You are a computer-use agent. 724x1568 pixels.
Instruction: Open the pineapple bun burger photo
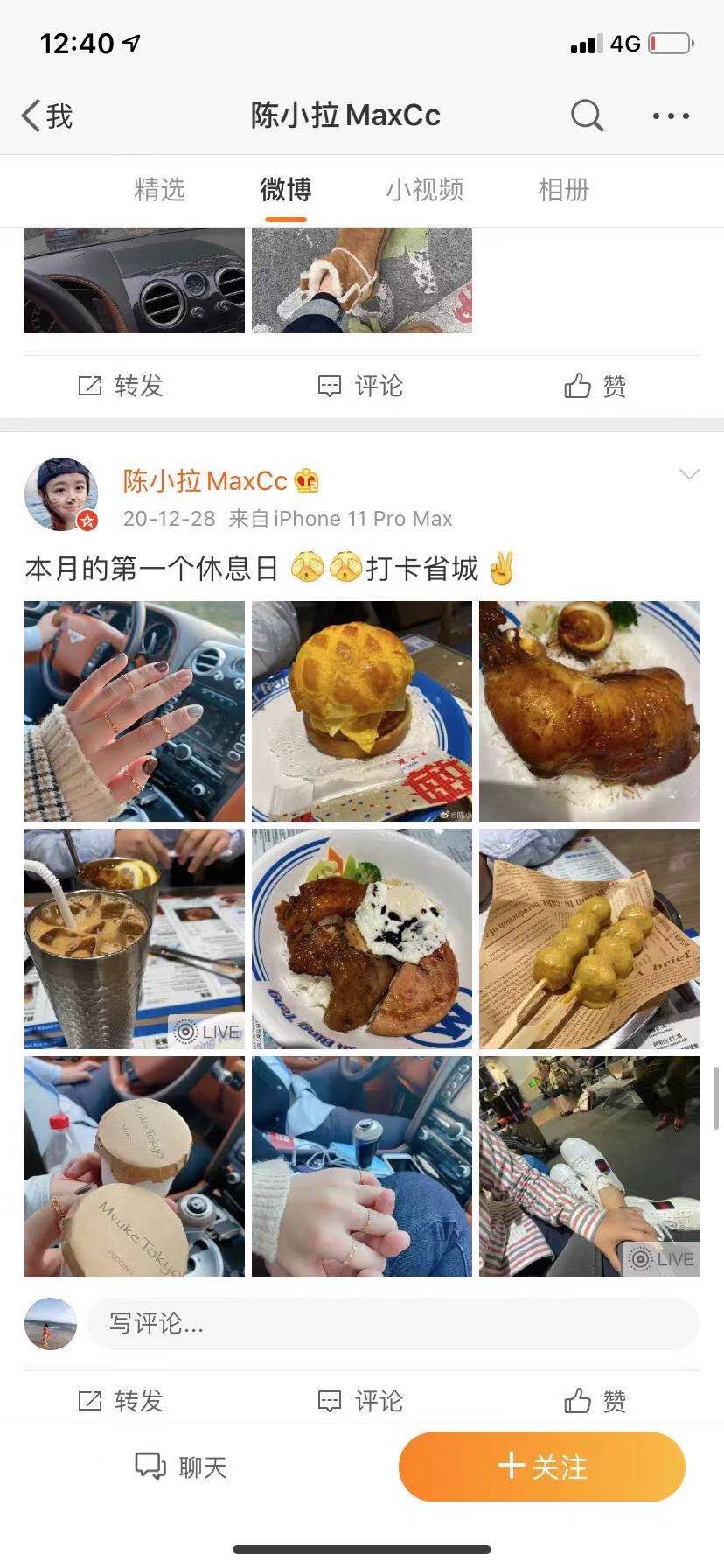coord(362,710)
